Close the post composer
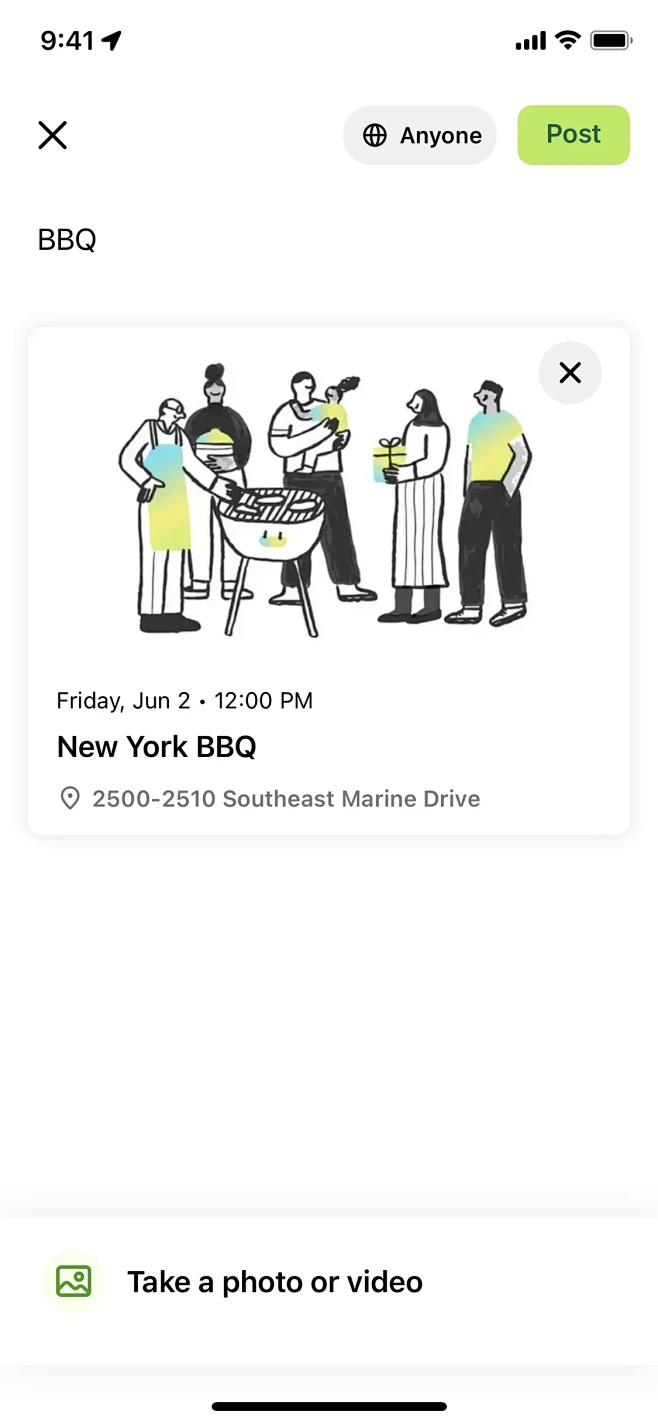 (53, 135)
